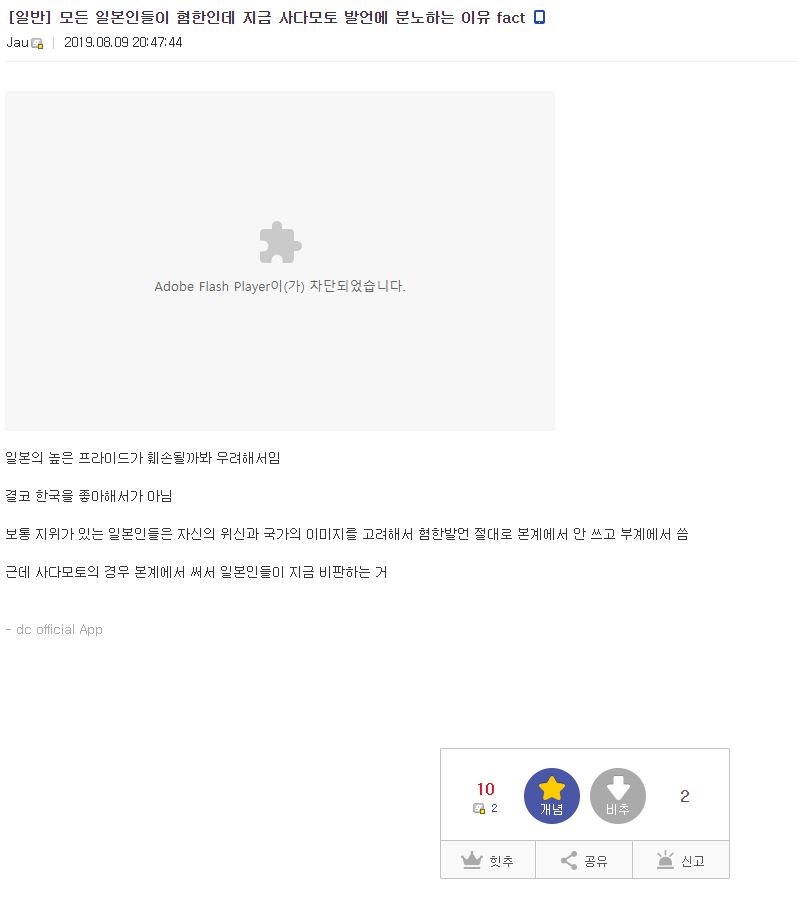
Task: Open author Jau's profile
Action: click(18, 42)
